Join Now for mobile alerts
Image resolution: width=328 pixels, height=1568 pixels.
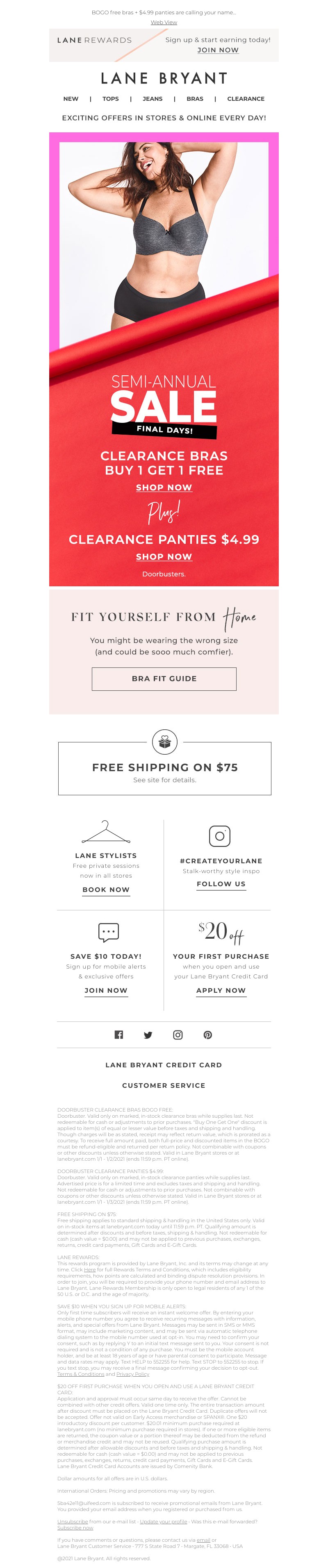click(106, 990)
